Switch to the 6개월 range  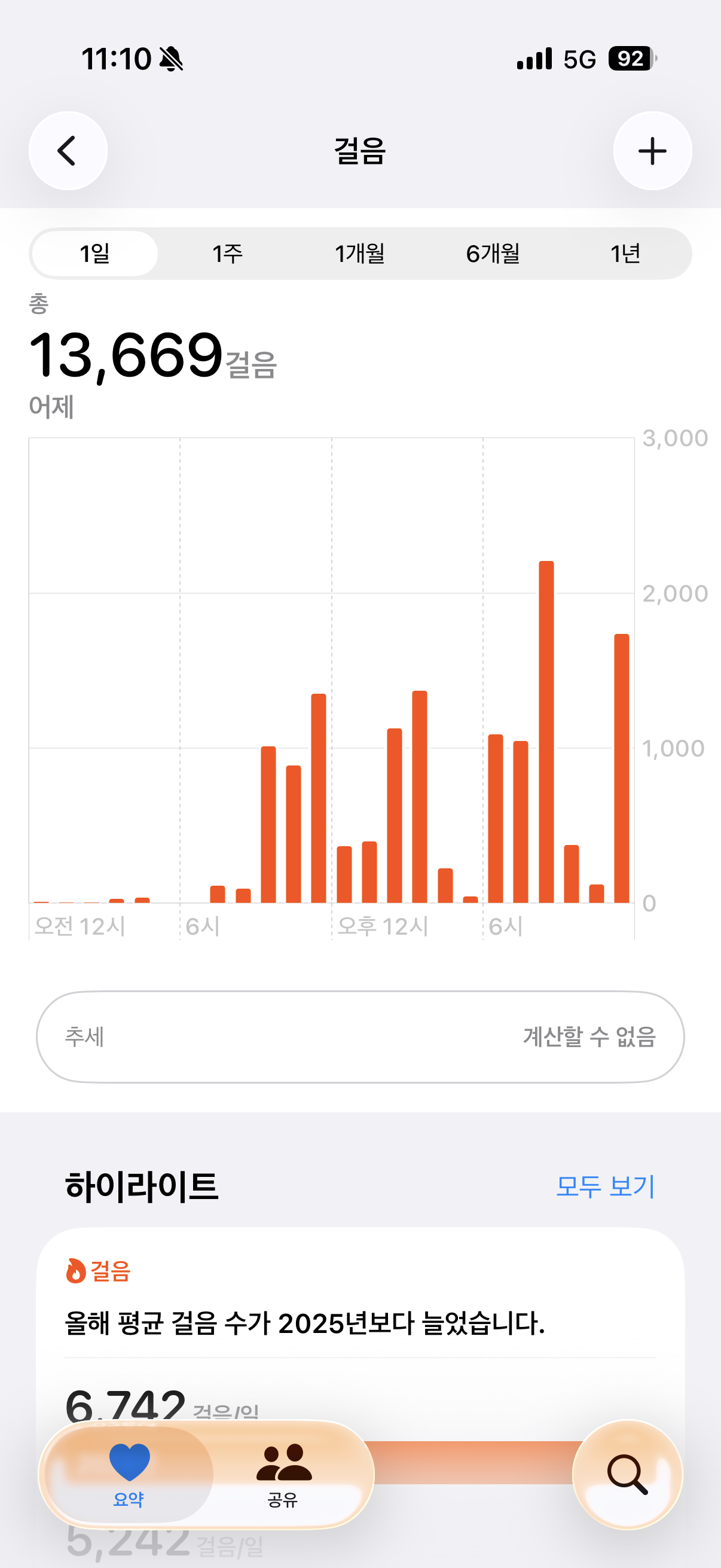point(492,253)
